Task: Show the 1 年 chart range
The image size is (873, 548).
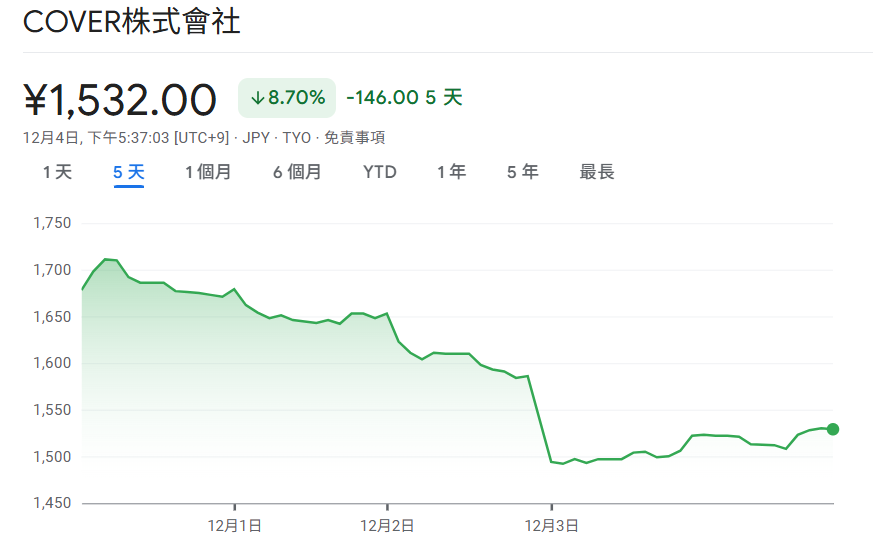Action: (451, 172)
